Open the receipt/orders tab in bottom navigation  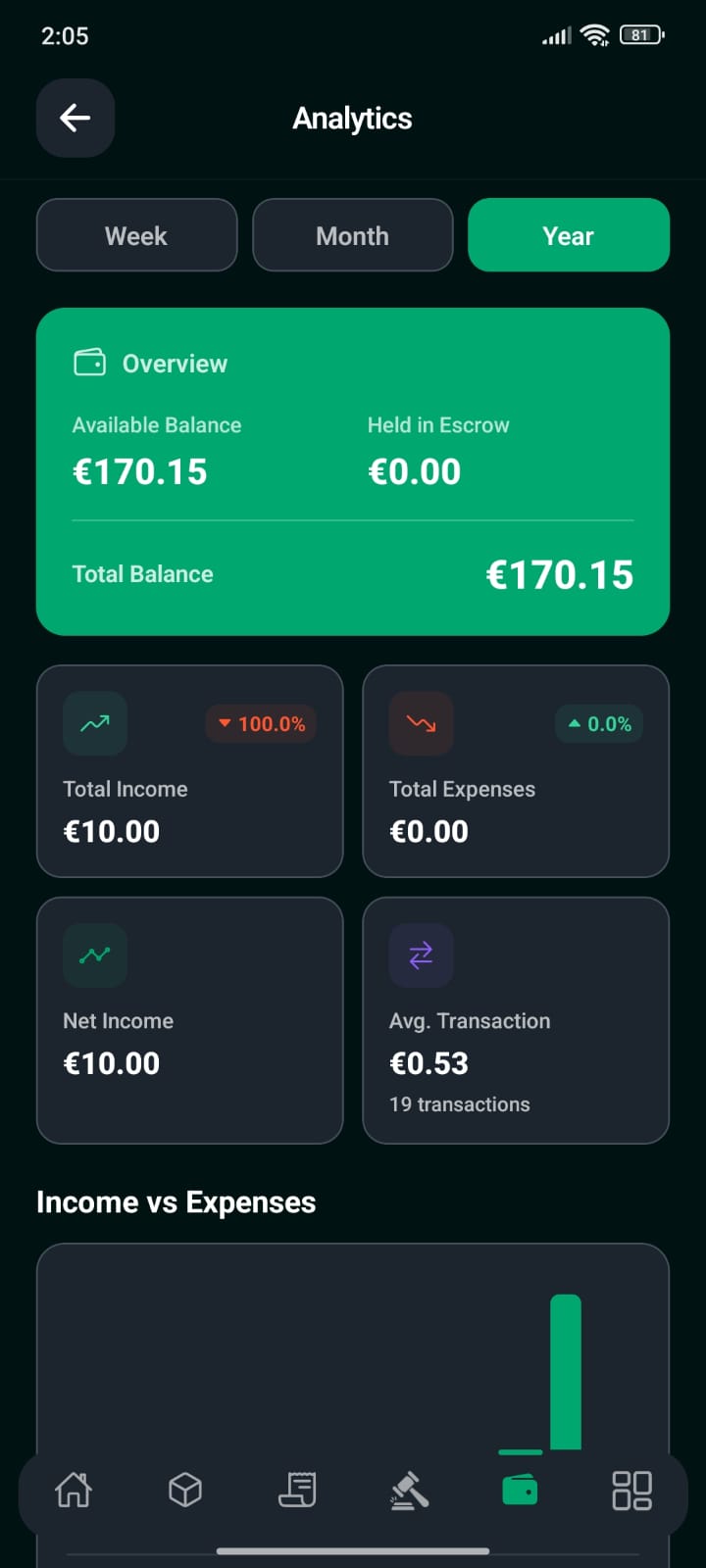pos(297,1491)
